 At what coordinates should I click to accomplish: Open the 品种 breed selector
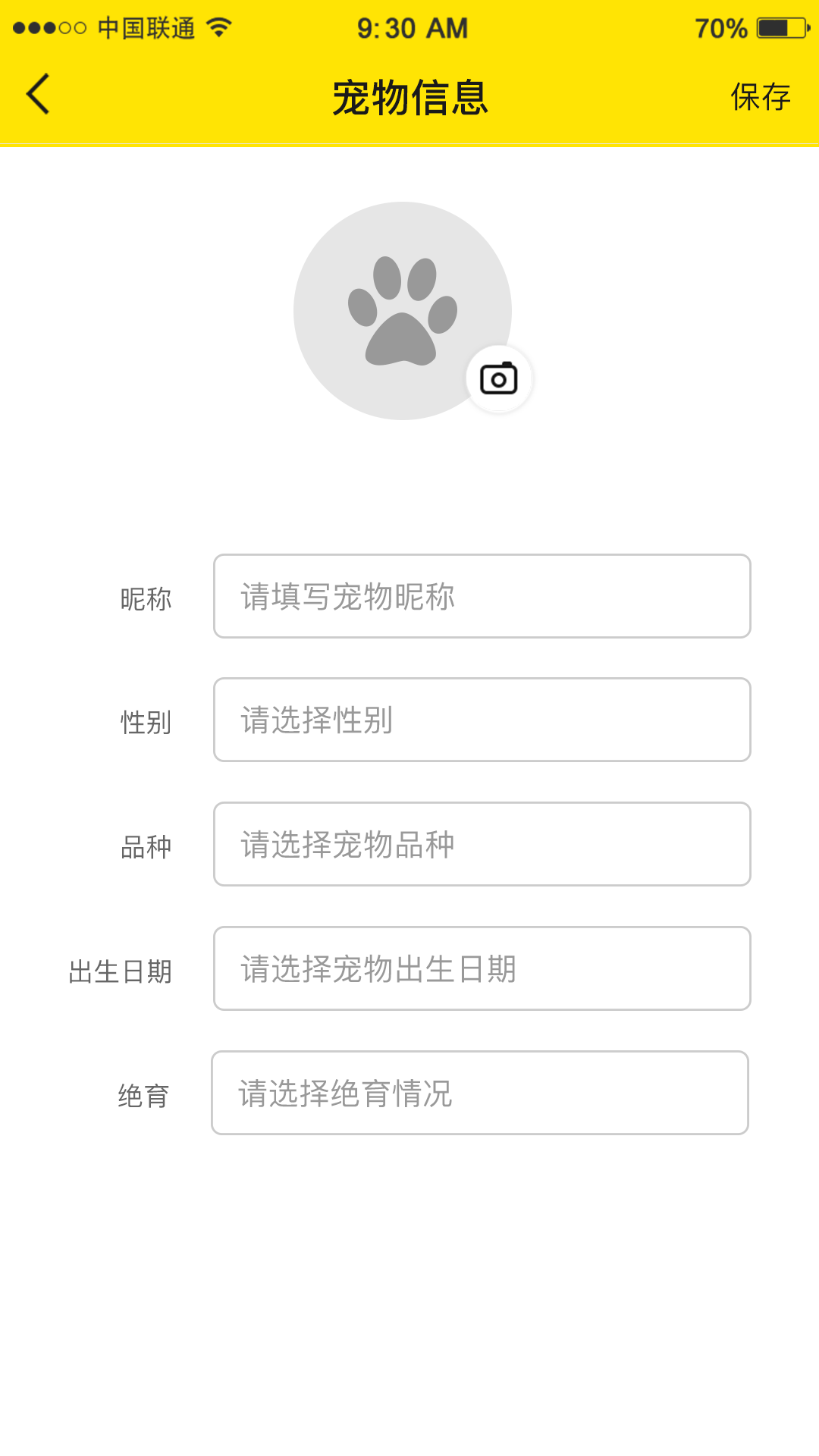coord(482,844)
